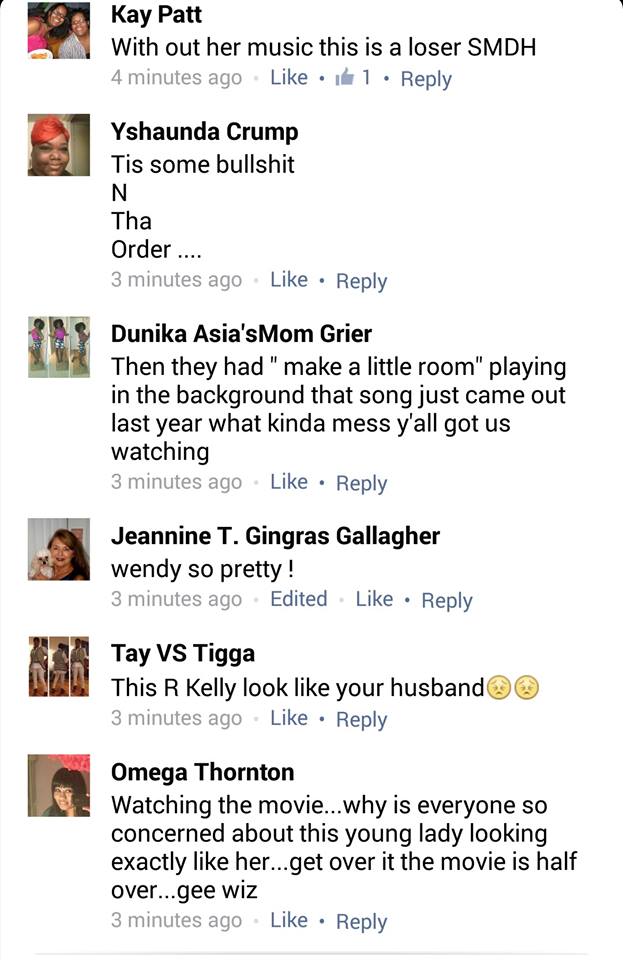The image size is (623, 960).
Task: Like Tay VS Tigga's comment
Action: click(x=289, y=718)
